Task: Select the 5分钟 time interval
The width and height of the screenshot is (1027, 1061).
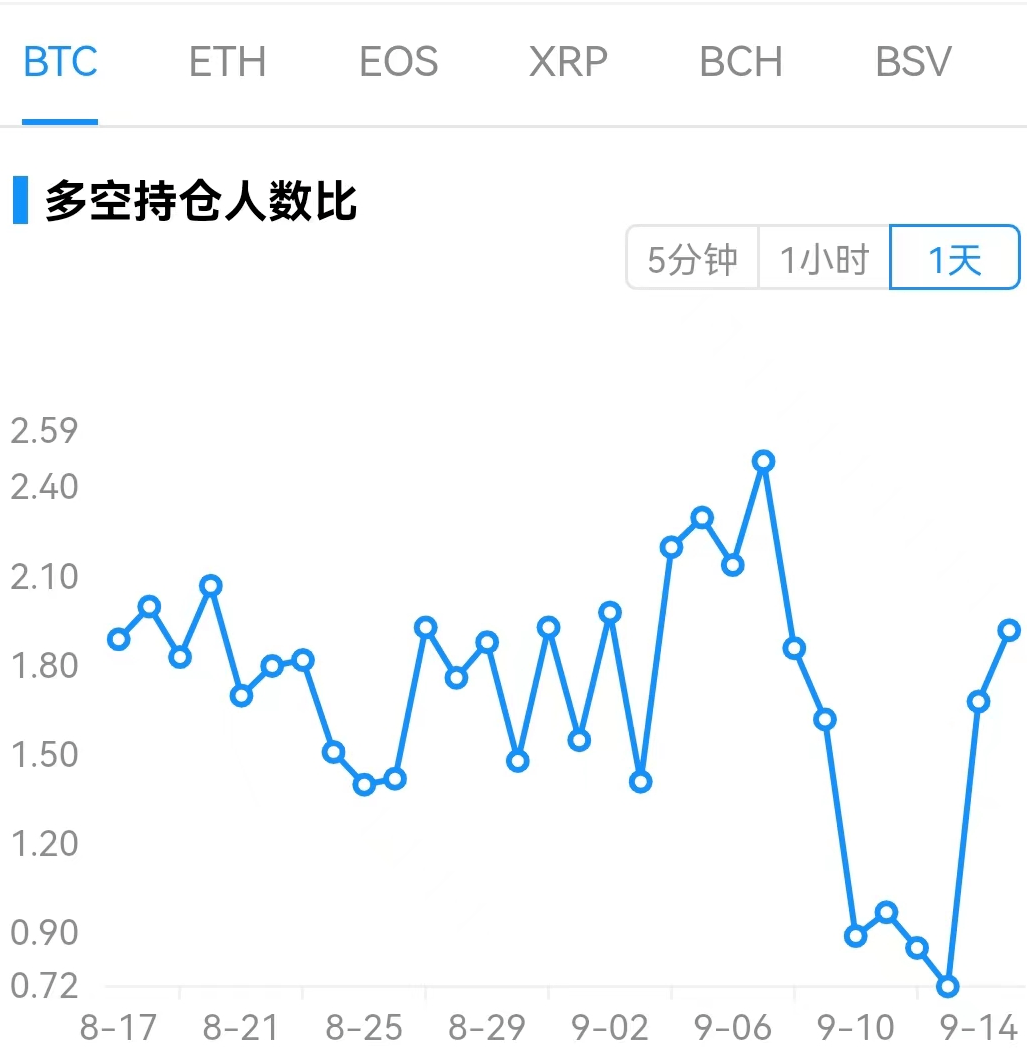Action: tap(691, 258)
